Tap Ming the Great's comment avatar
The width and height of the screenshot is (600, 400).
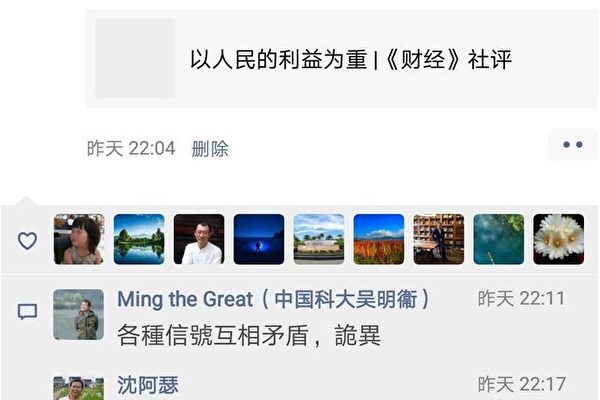coord(78,315)
